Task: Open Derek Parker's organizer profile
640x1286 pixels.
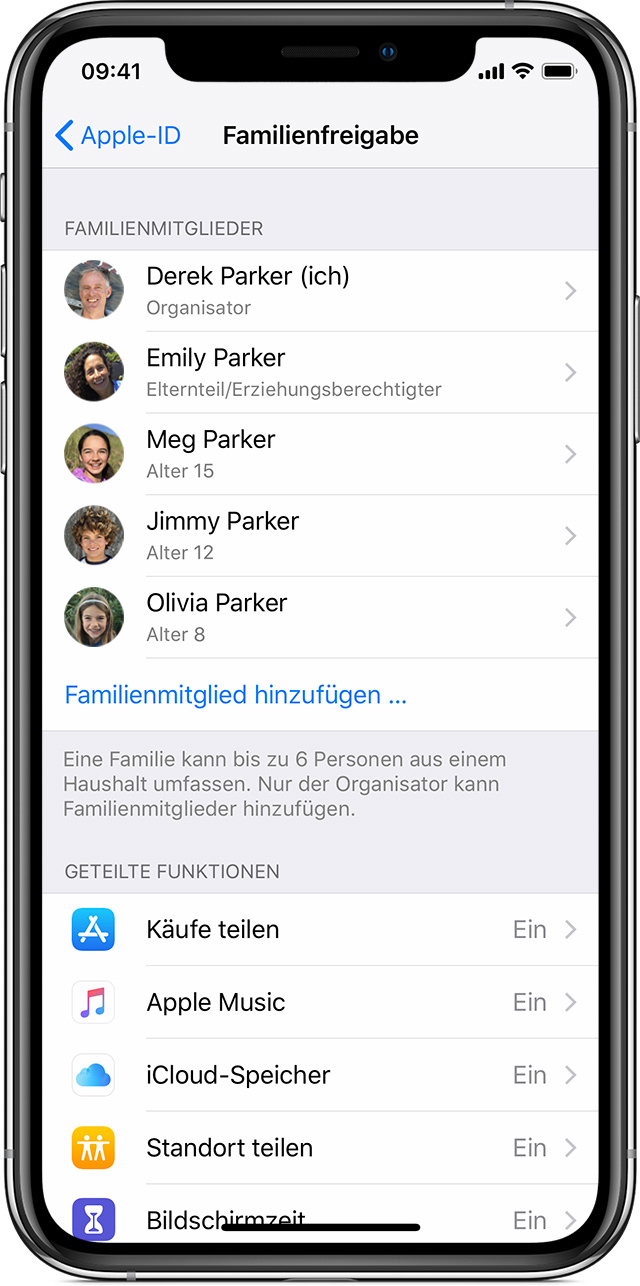Action: click(320, 291)
